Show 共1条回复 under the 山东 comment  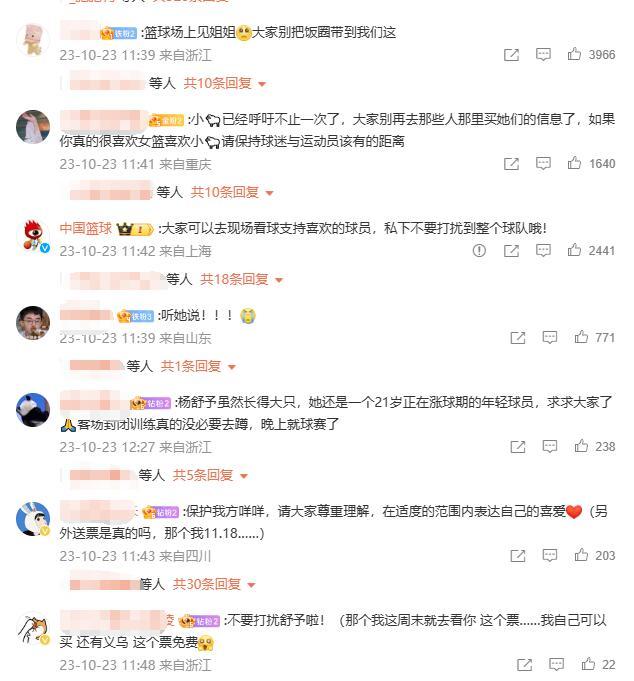pyautogui.click(x=198, y=367)
